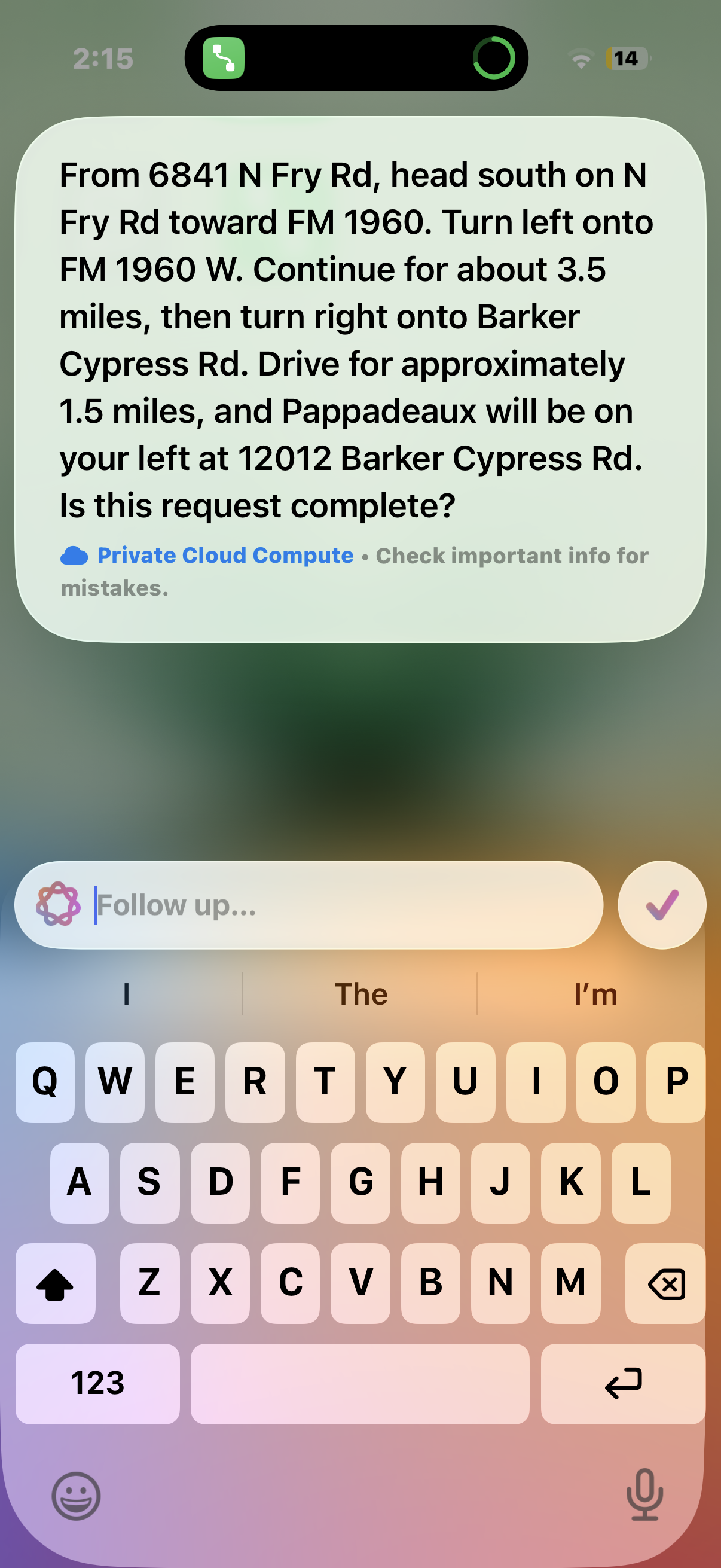This screenshot has width=721, height=1568.
Task: Tap the shift key
Action: point(56,1283)
